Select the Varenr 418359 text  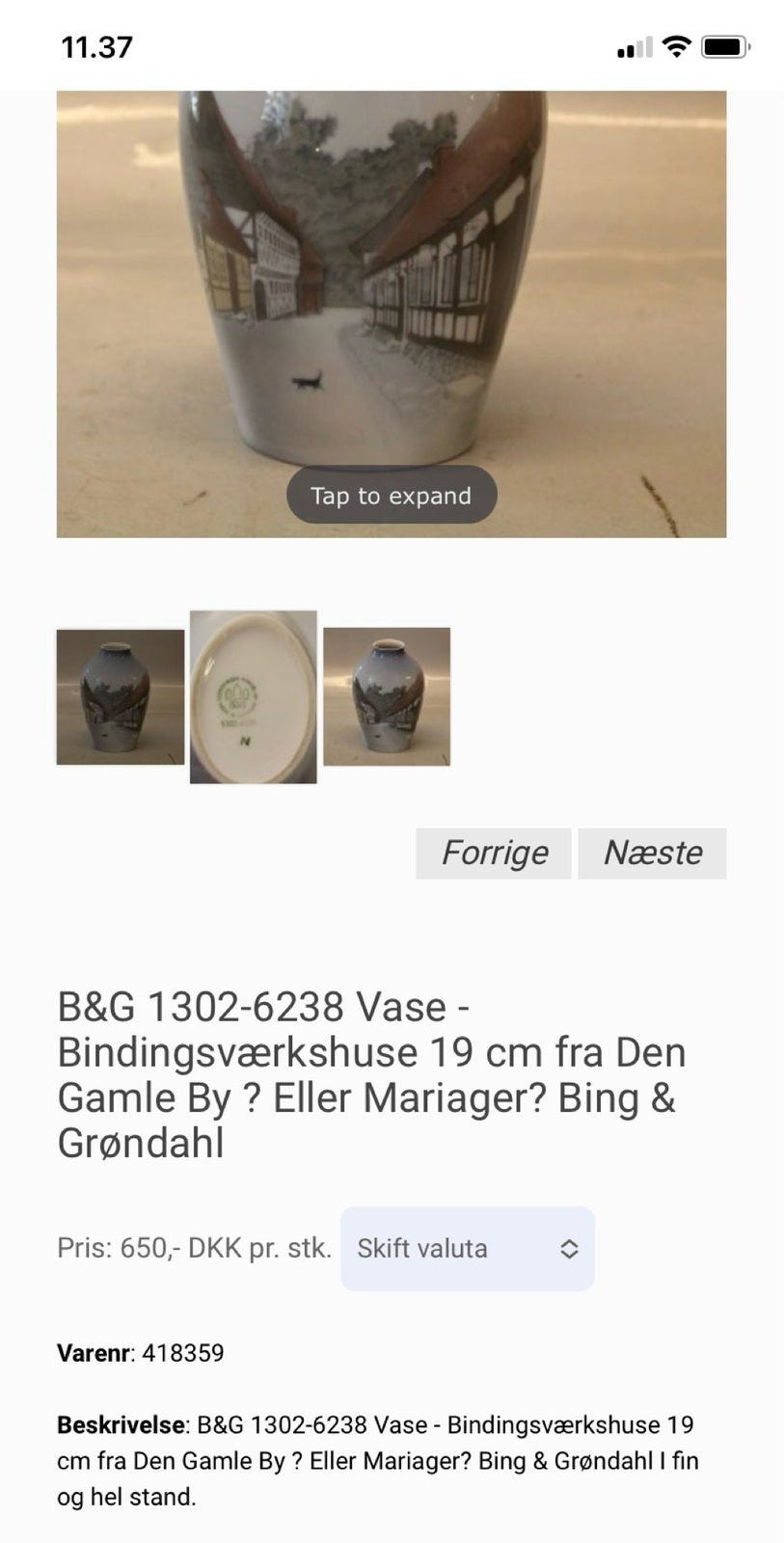click(140, 1353)
